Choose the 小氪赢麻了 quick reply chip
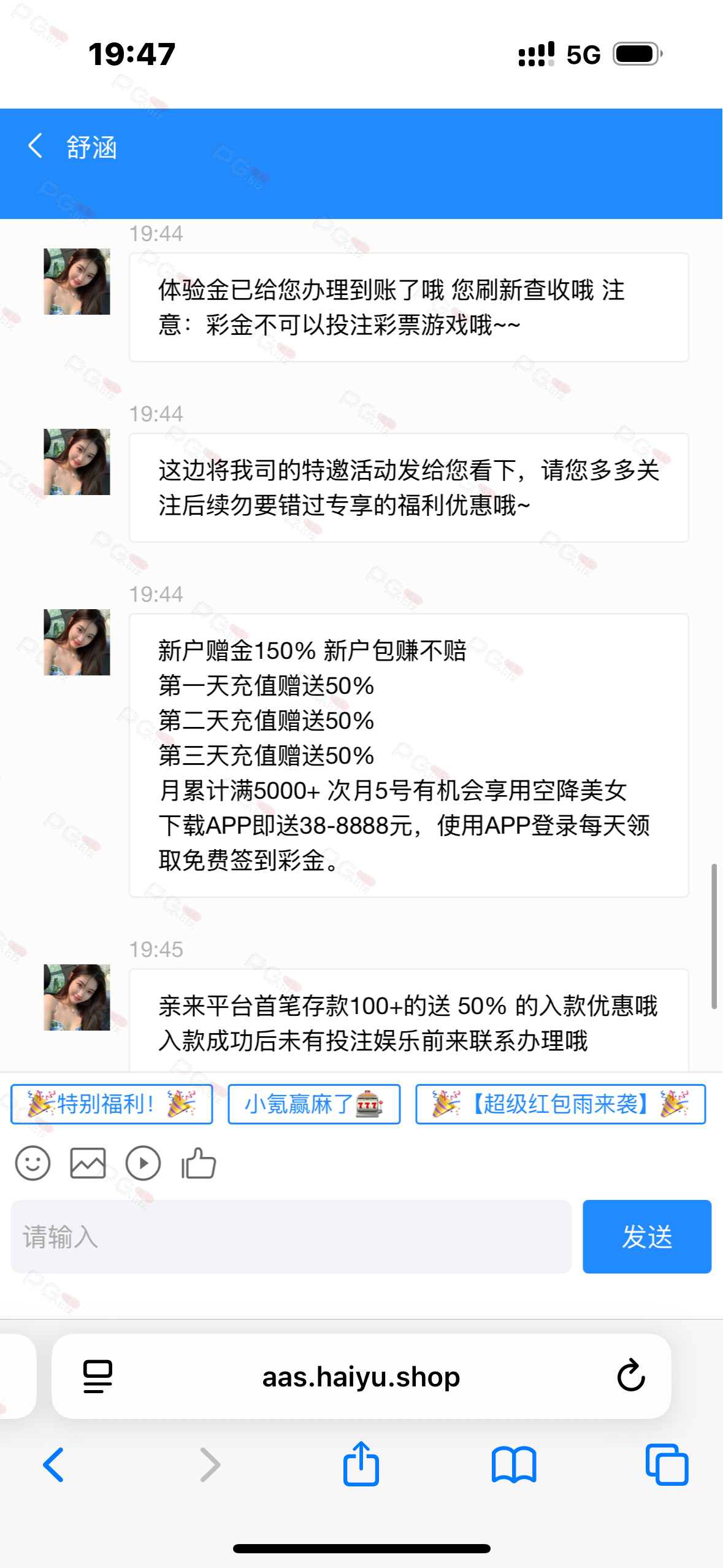Image resolution: width=723 pixels, height=1568 pixels. point(314,1104)
